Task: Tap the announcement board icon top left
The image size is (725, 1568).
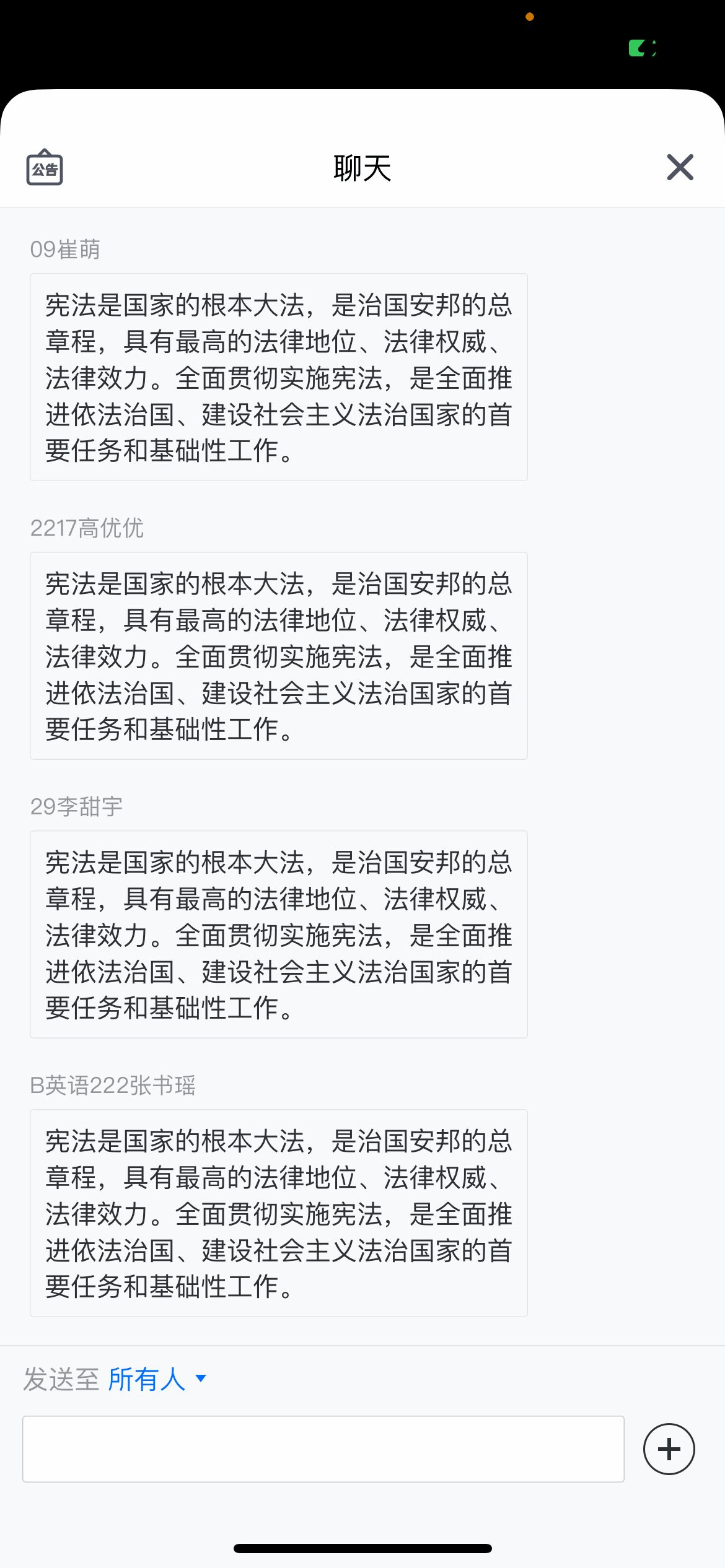Action: [x=46, y=168]
